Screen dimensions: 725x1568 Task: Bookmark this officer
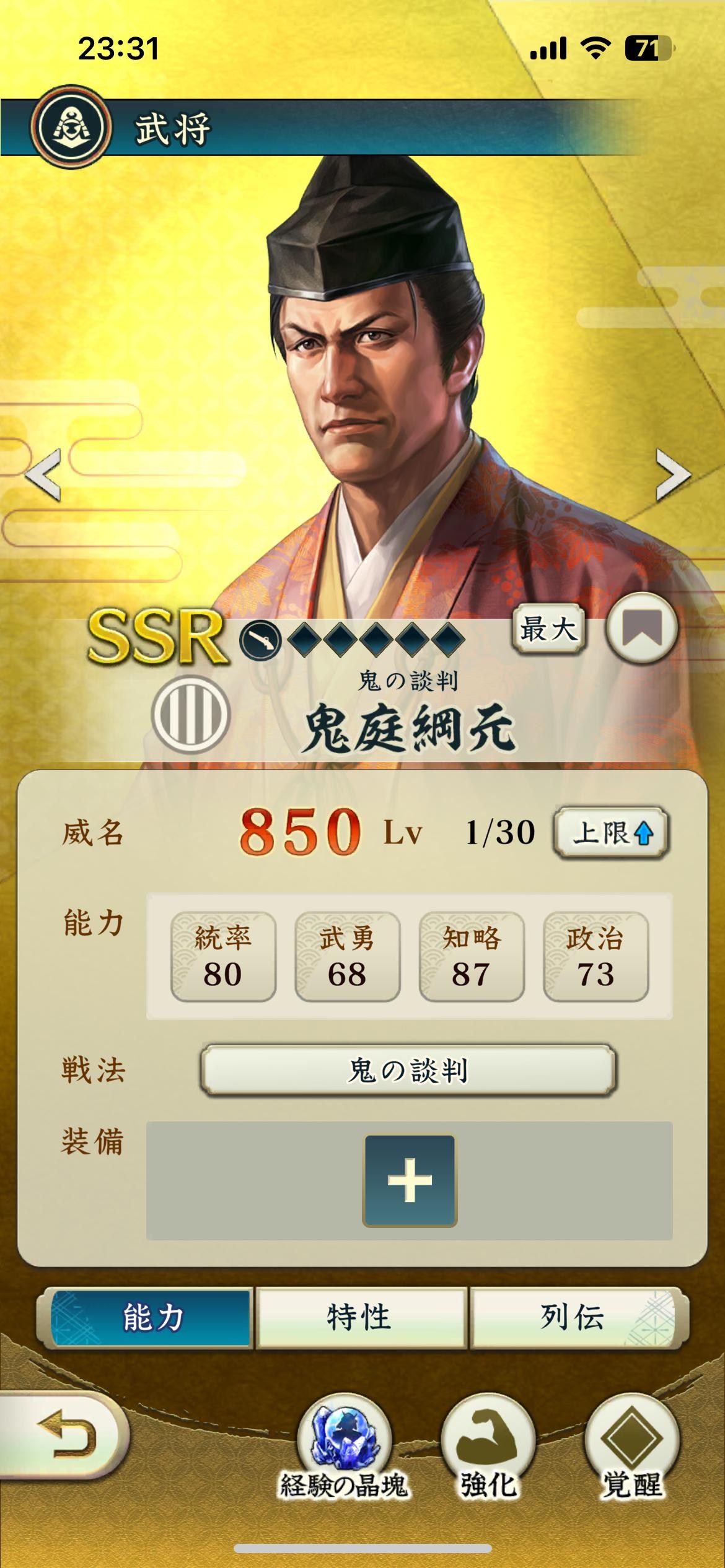coord(641,628)
